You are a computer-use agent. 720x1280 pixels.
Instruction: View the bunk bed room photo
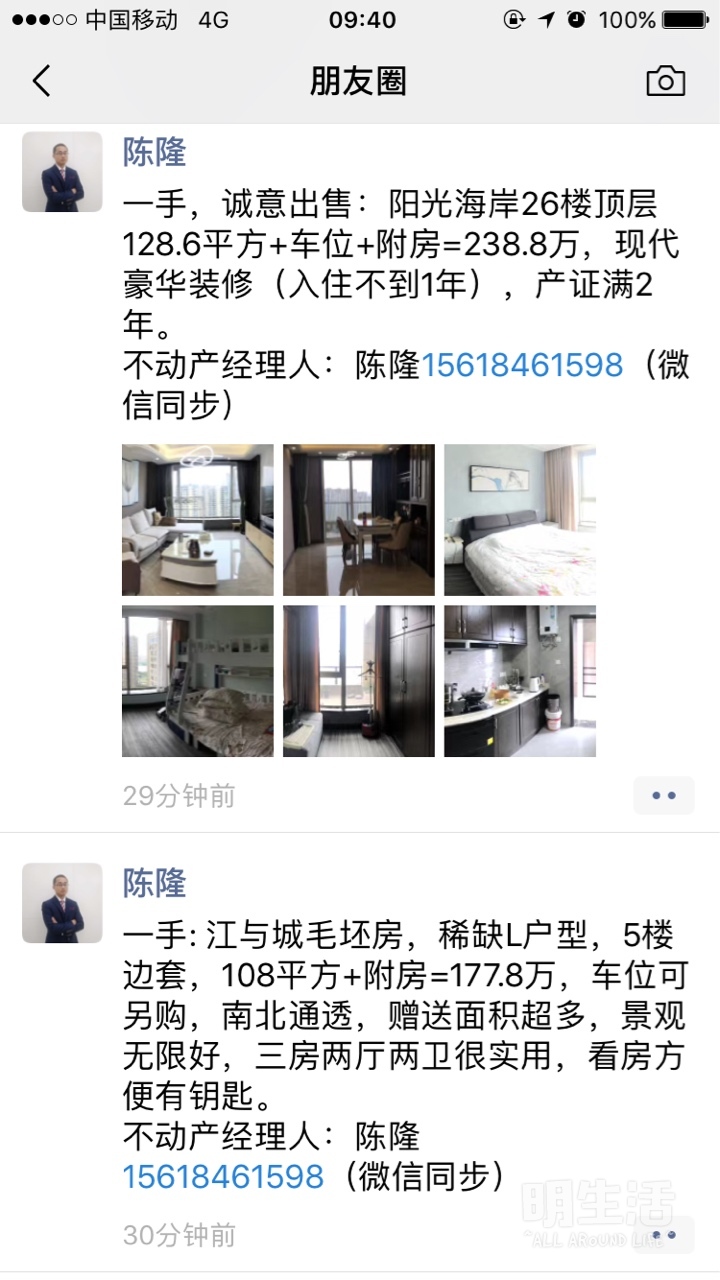coord(198,681)
